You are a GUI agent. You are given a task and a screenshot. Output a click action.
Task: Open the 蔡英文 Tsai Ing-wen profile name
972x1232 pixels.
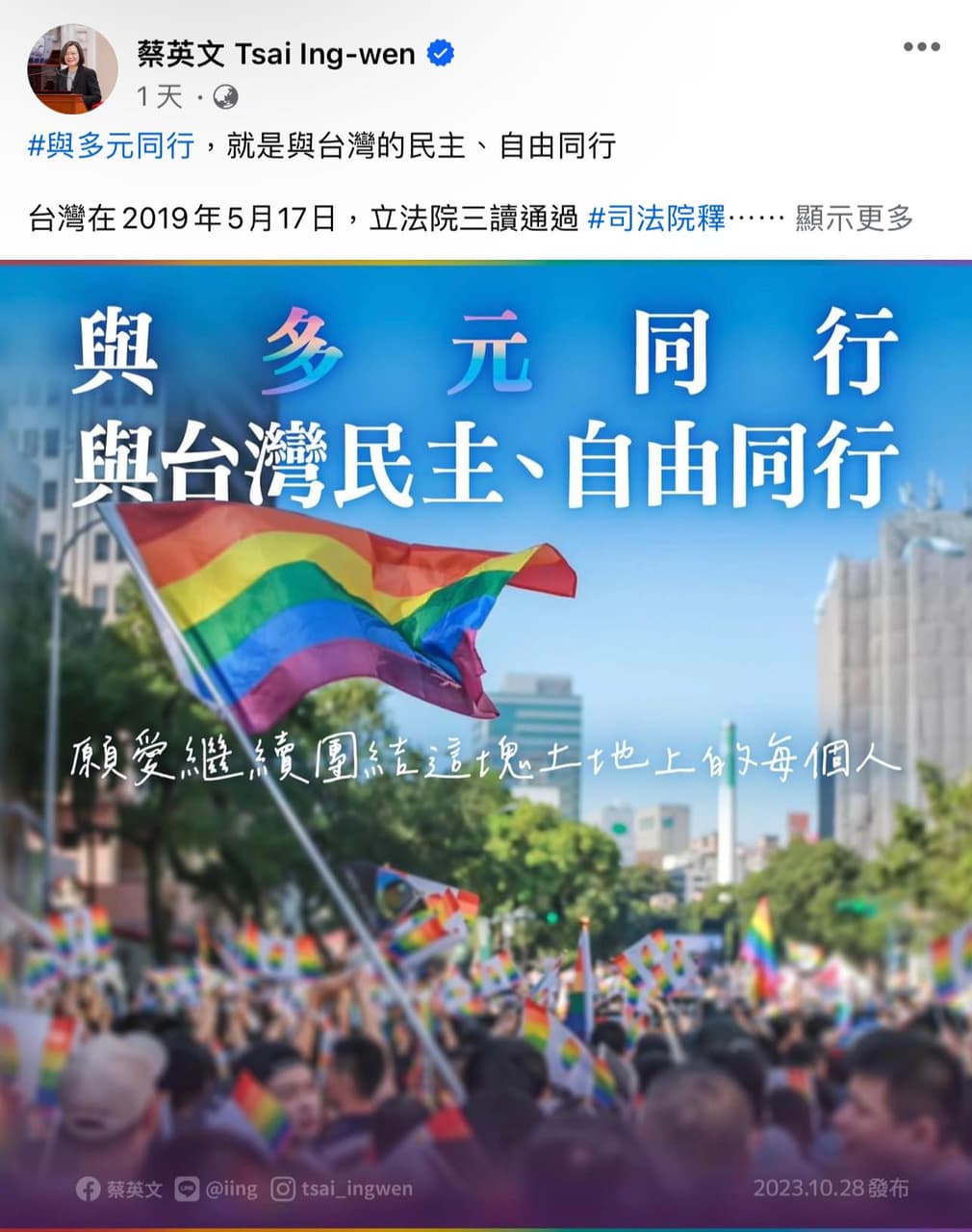tap(275, 53)
